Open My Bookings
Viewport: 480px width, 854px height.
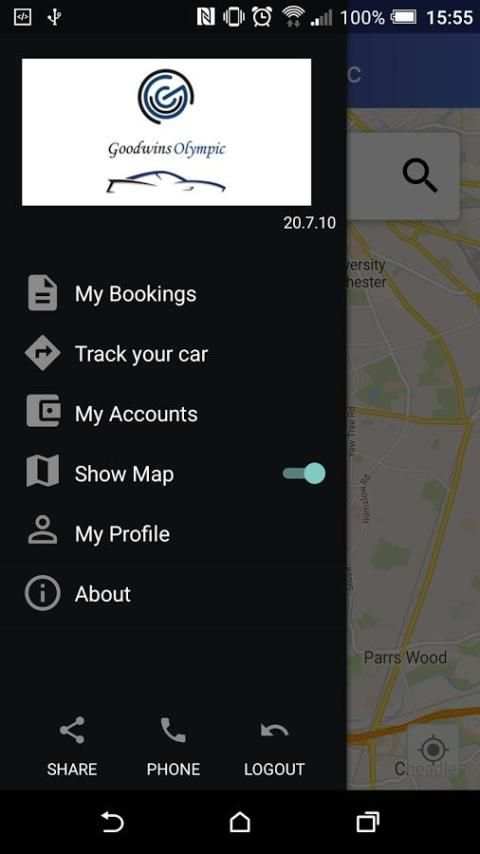[173, 294]
